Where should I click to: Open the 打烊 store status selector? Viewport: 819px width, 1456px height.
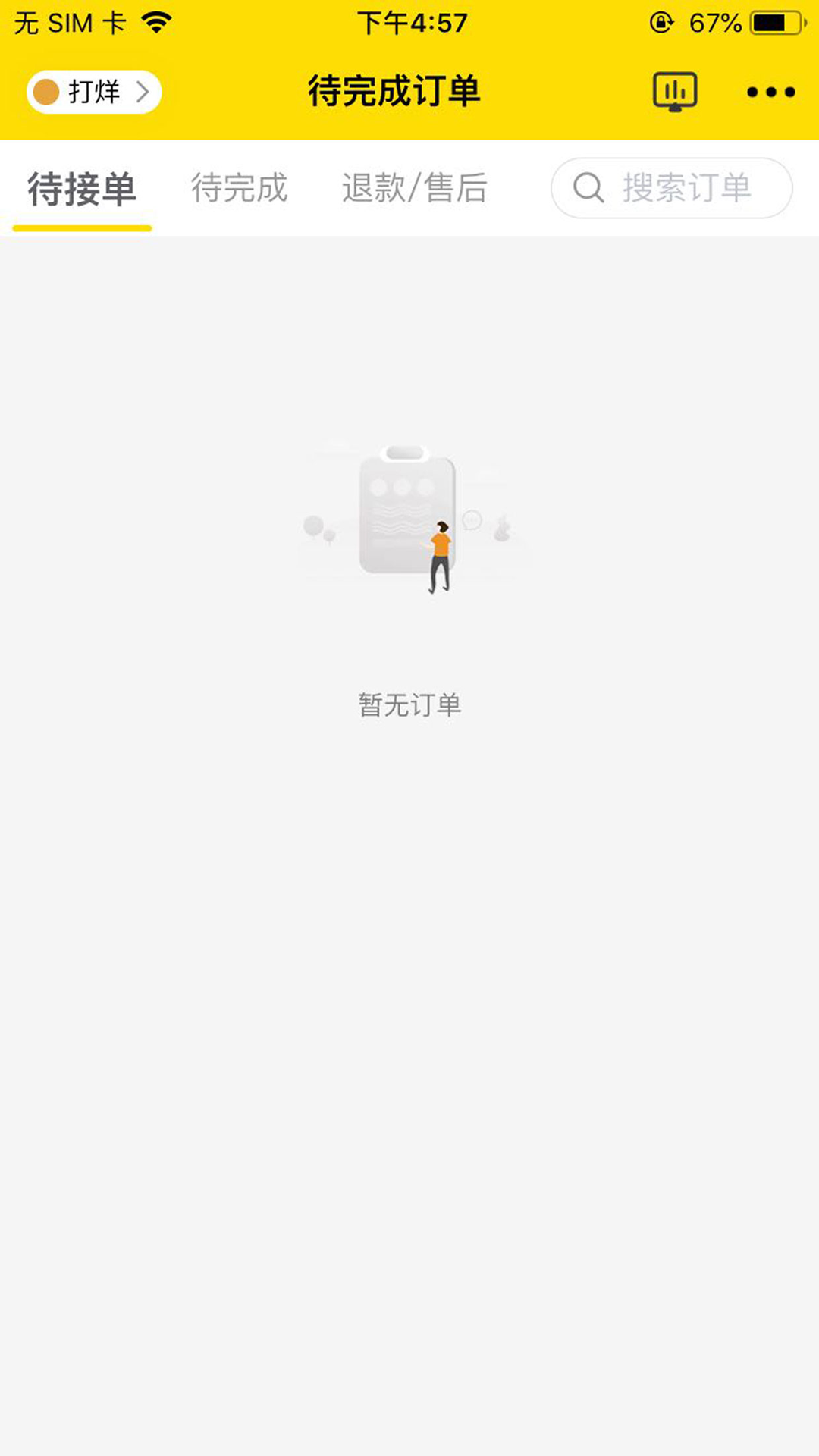click(94, 92)
